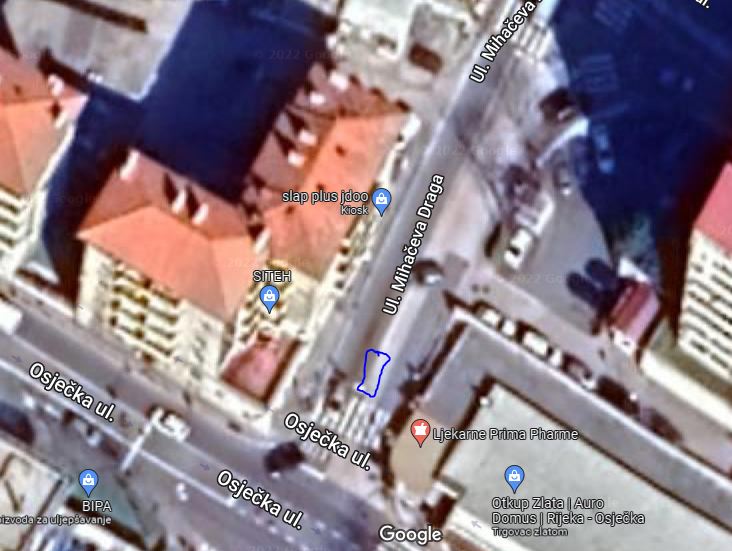Select the SITEH shop pin
Viewport: 732px width, 551px height.
coord(269,297)
